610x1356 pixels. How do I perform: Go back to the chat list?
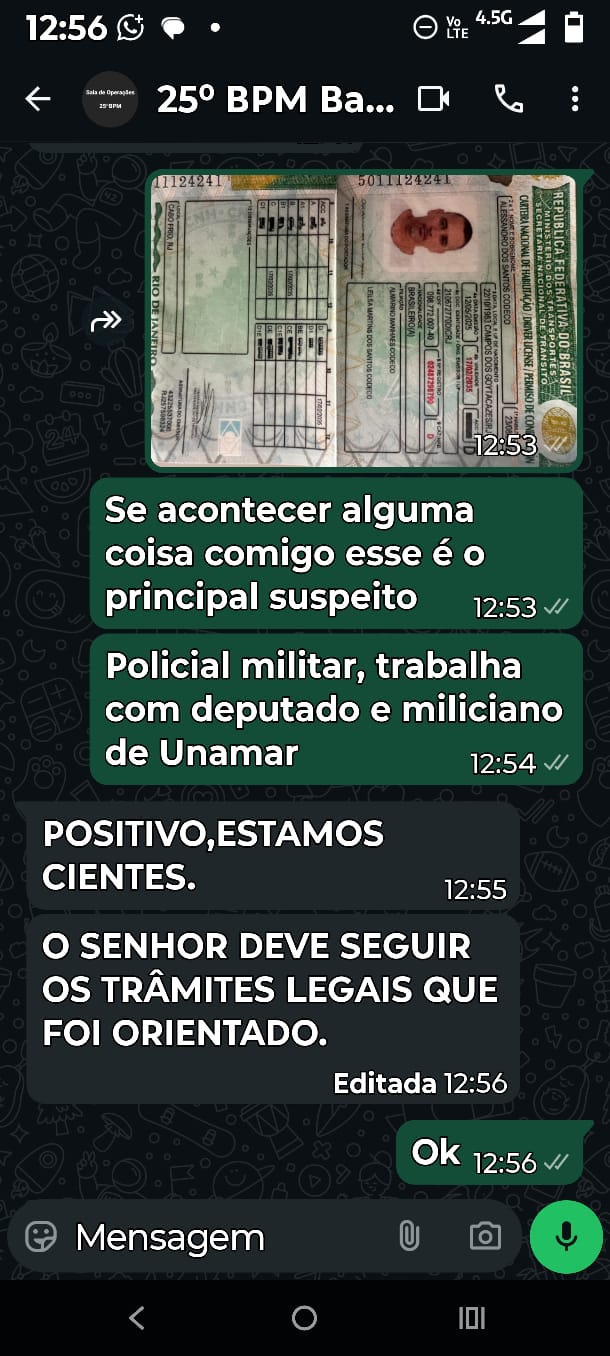pyautogui.click(x=38, y=99)
